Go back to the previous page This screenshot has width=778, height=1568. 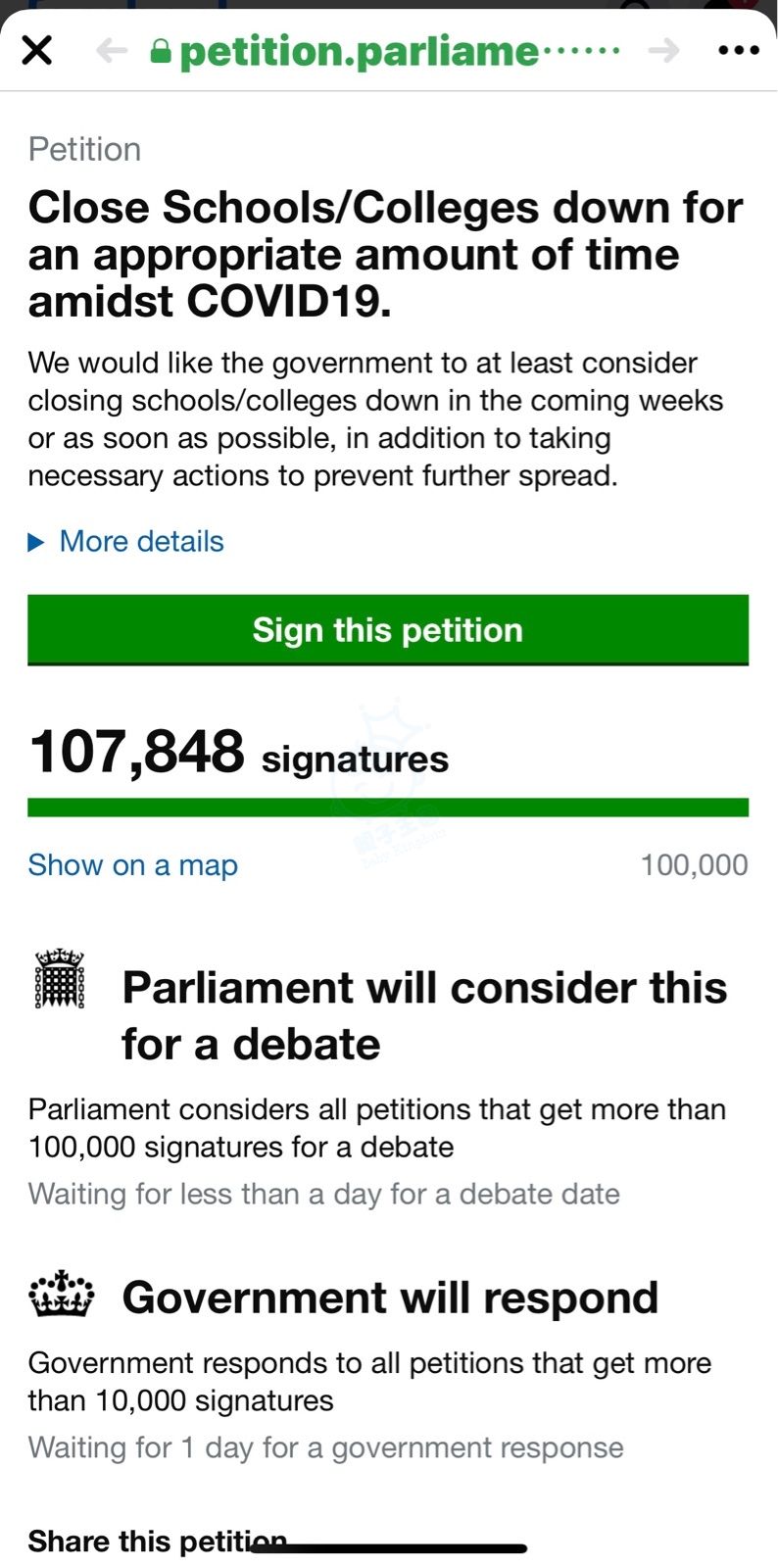point(112,50)
